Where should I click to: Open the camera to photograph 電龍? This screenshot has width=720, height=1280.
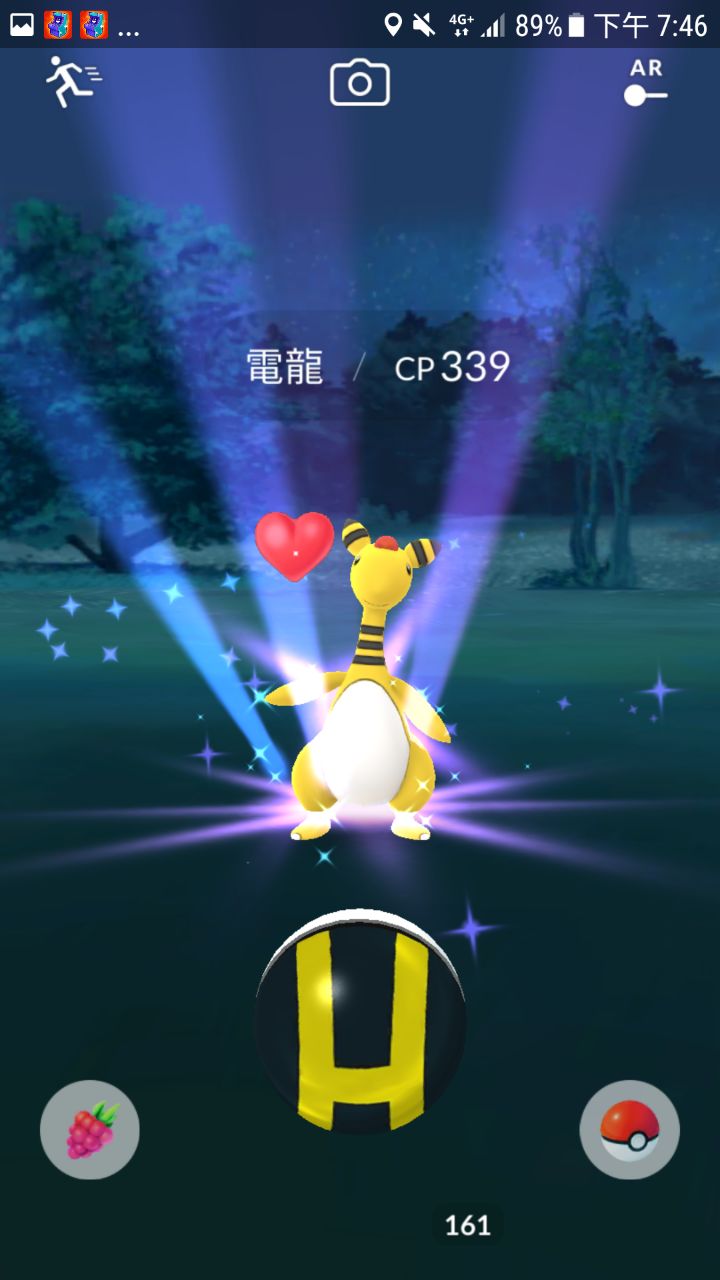[x=360, y=84]
